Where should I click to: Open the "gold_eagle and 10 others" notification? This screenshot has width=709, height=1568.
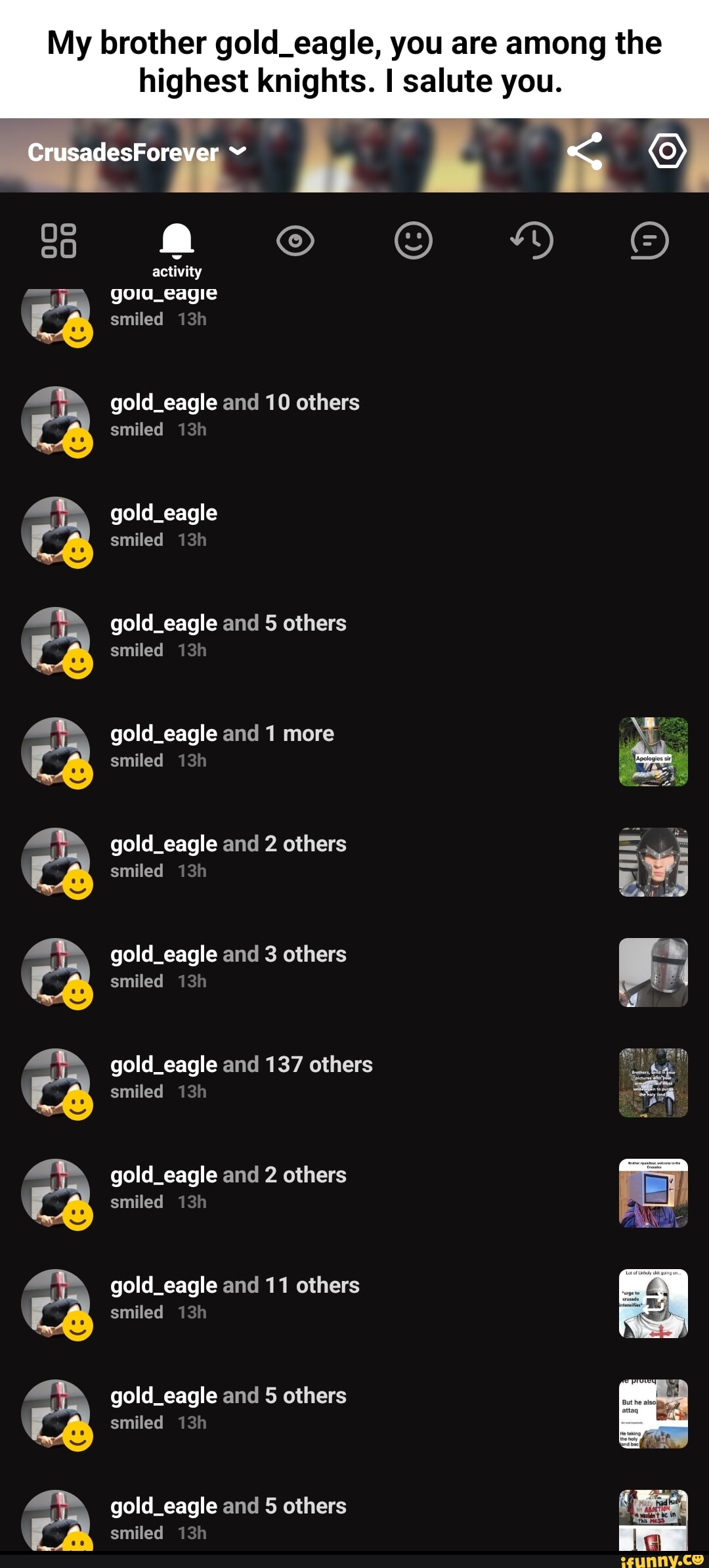tap(235, 414)
